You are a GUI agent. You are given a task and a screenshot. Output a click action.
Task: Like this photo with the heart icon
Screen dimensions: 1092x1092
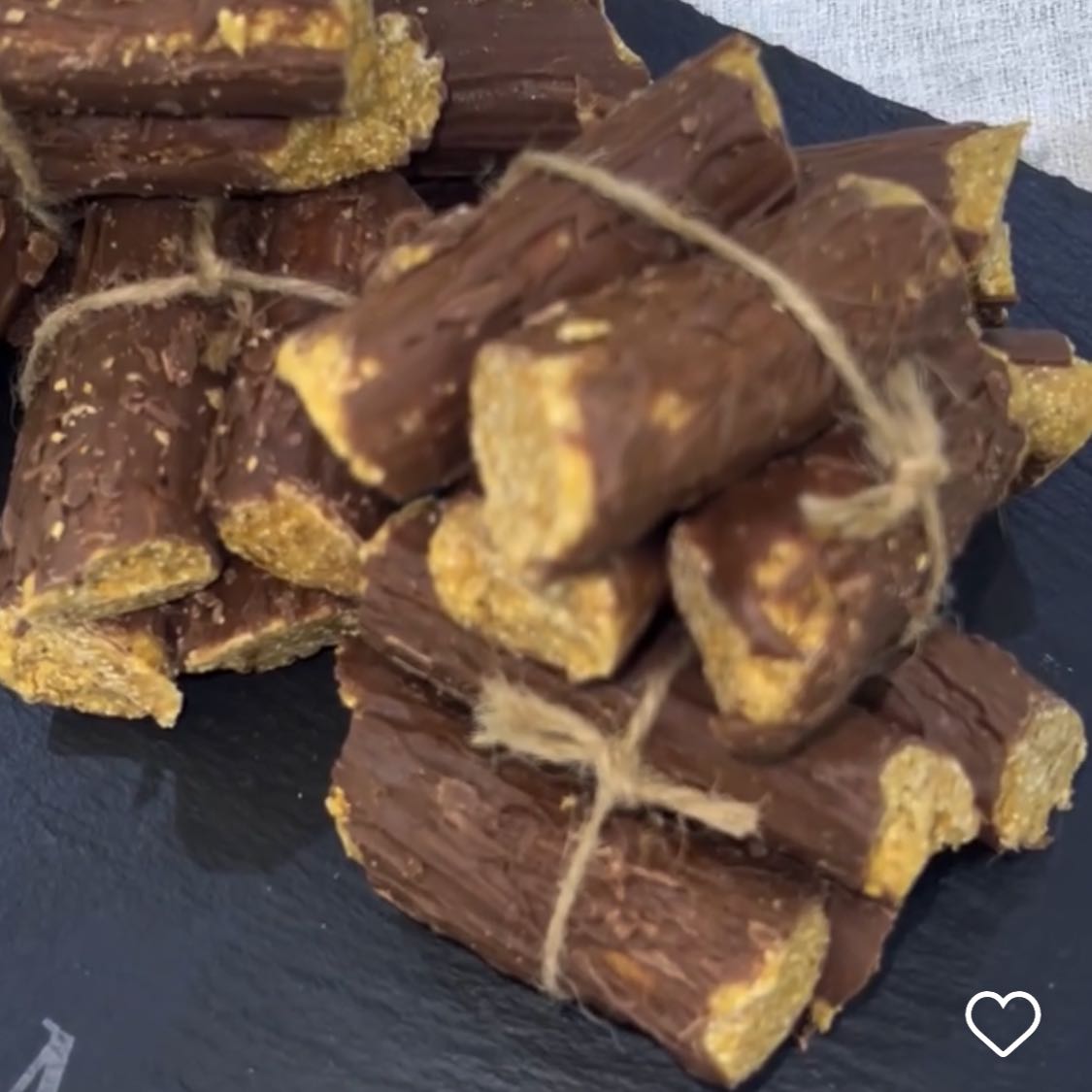(x=1003, y=1022)
